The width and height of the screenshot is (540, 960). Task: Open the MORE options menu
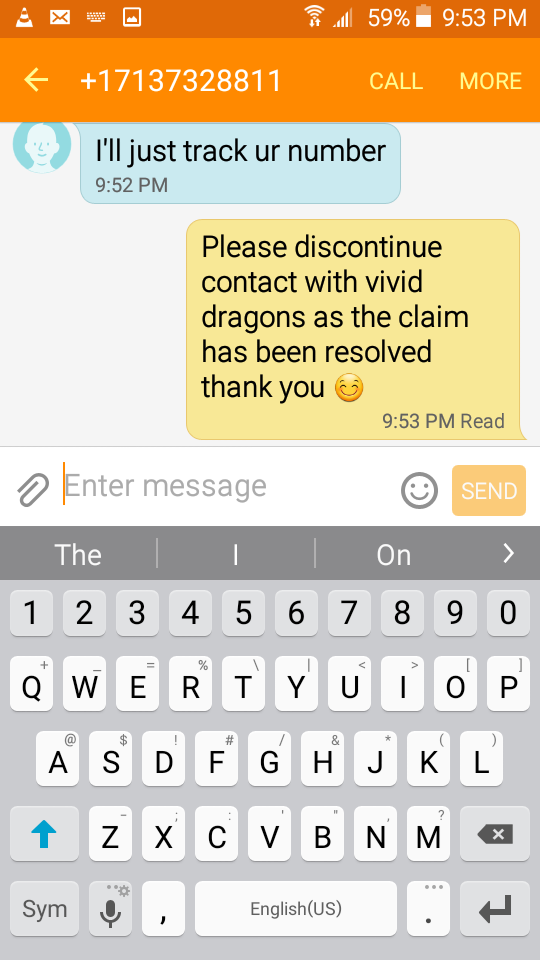[490, 81]
